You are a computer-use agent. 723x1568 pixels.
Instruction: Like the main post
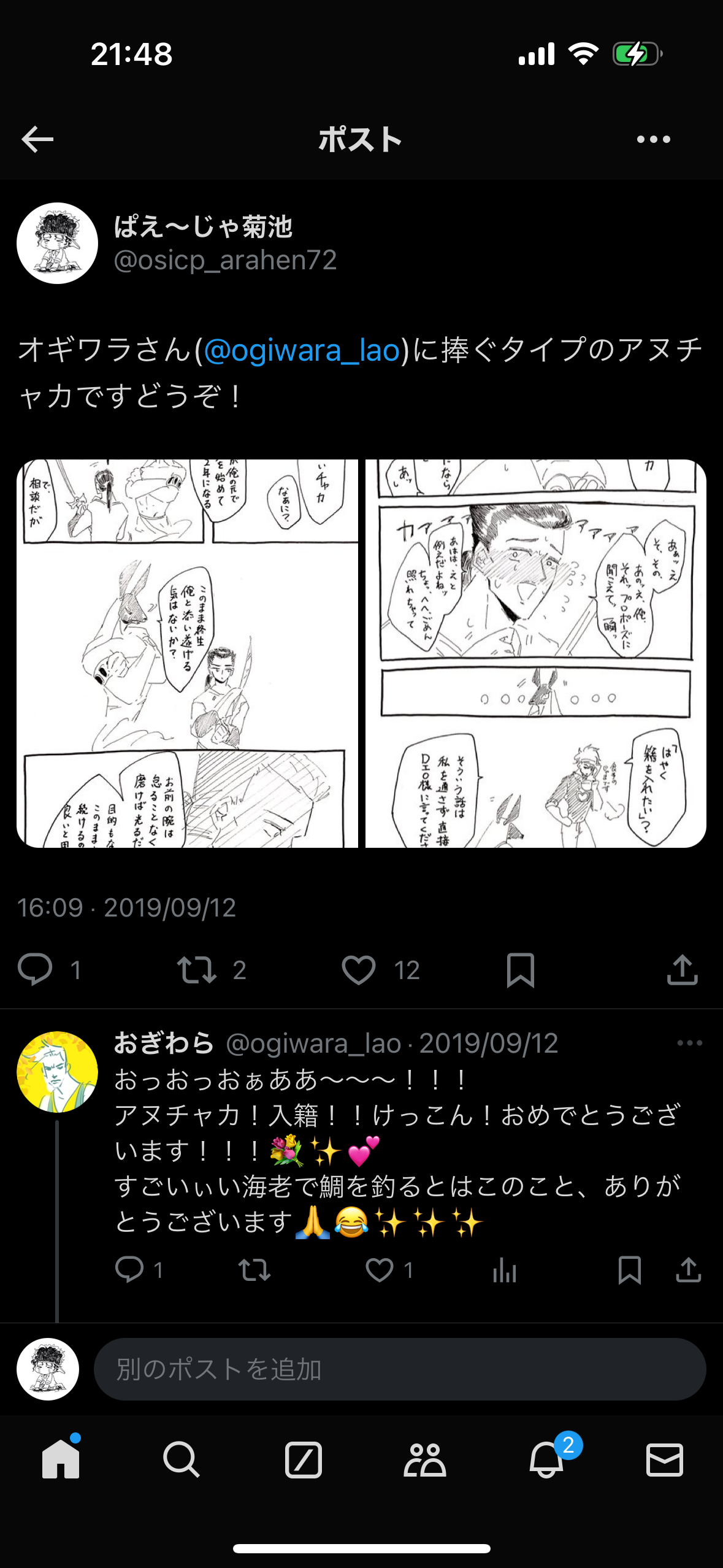pyautogui.click(x=359, y=970)
